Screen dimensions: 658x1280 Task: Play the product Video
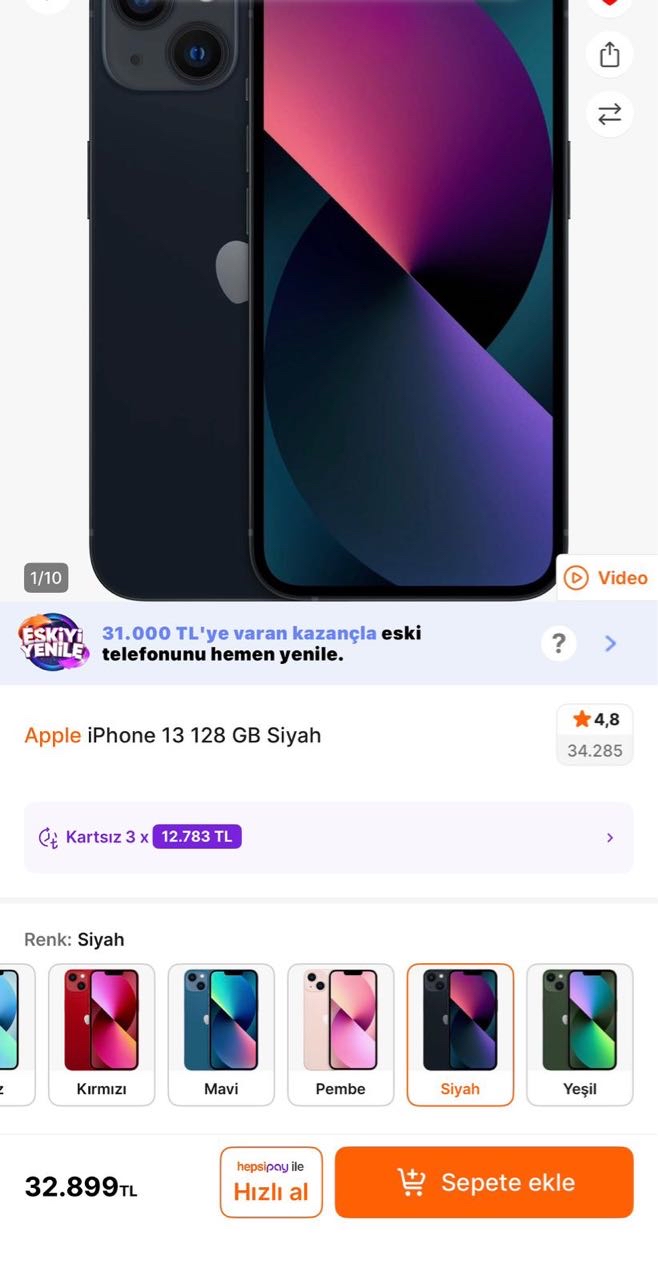[607, 577]
